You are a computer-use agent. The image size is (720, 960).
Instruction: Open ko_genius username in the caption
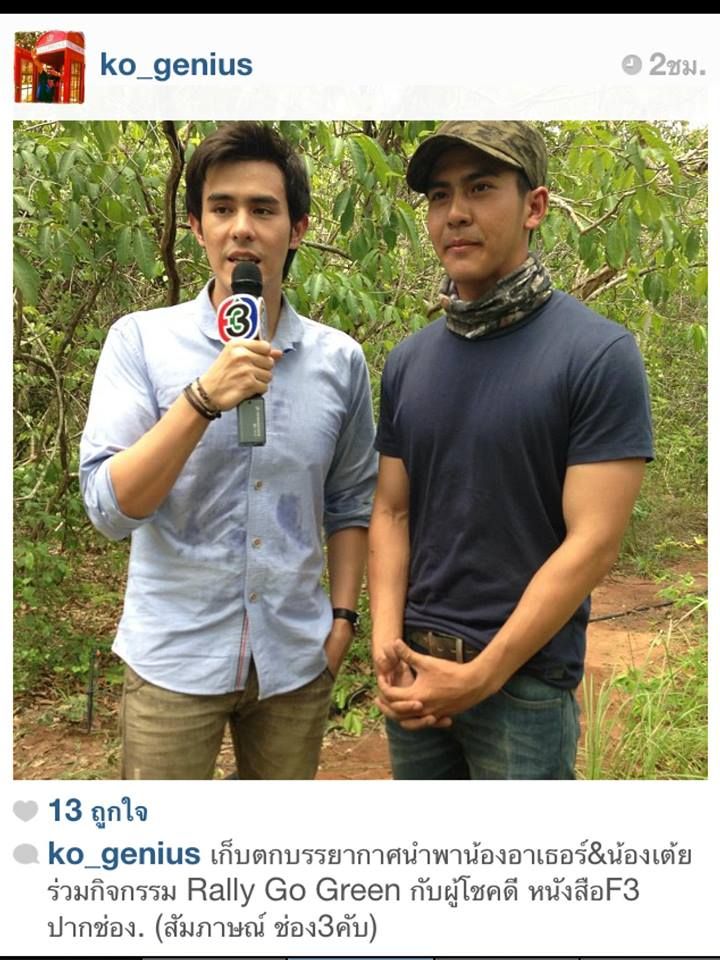click(124, 855)
